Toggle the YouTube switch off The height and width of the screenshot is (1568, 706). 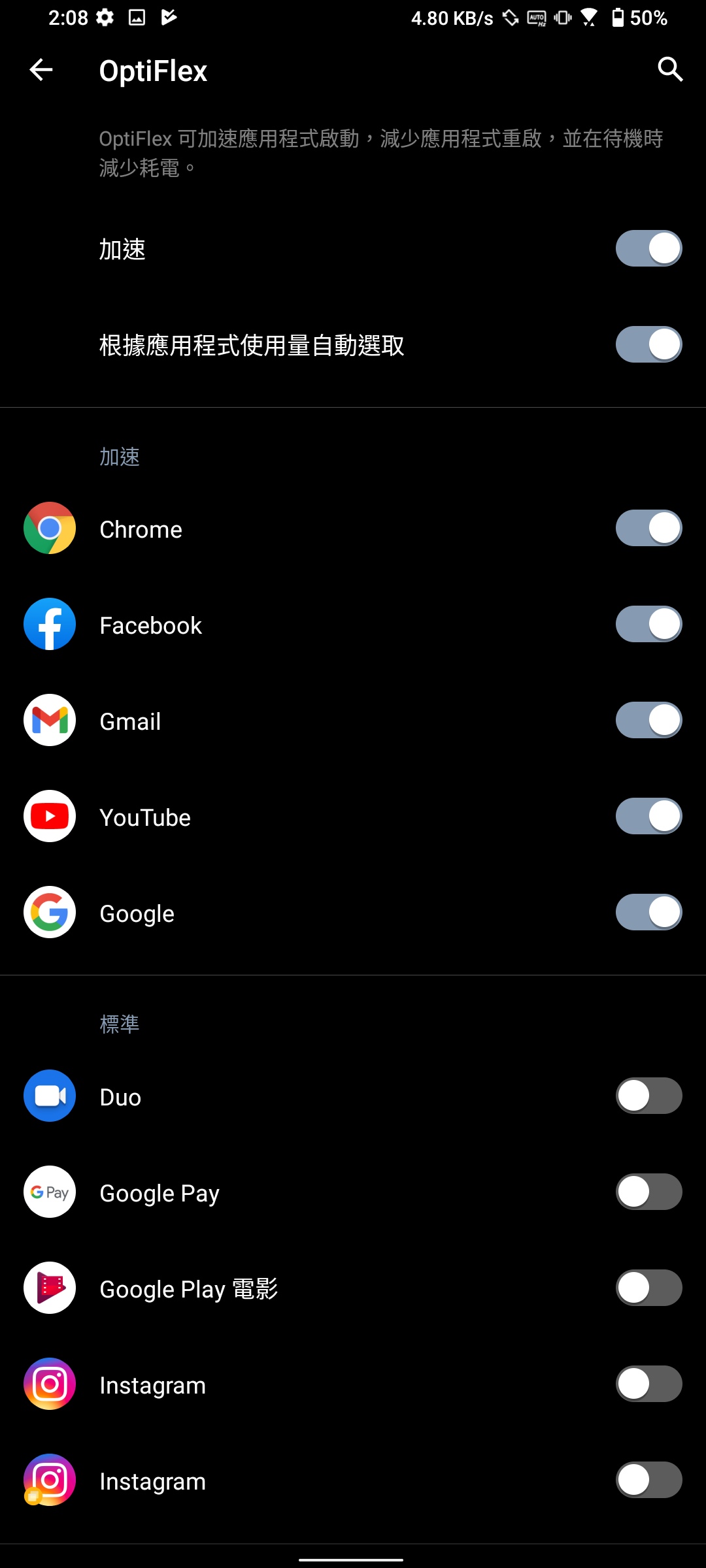tap(648, 817)
